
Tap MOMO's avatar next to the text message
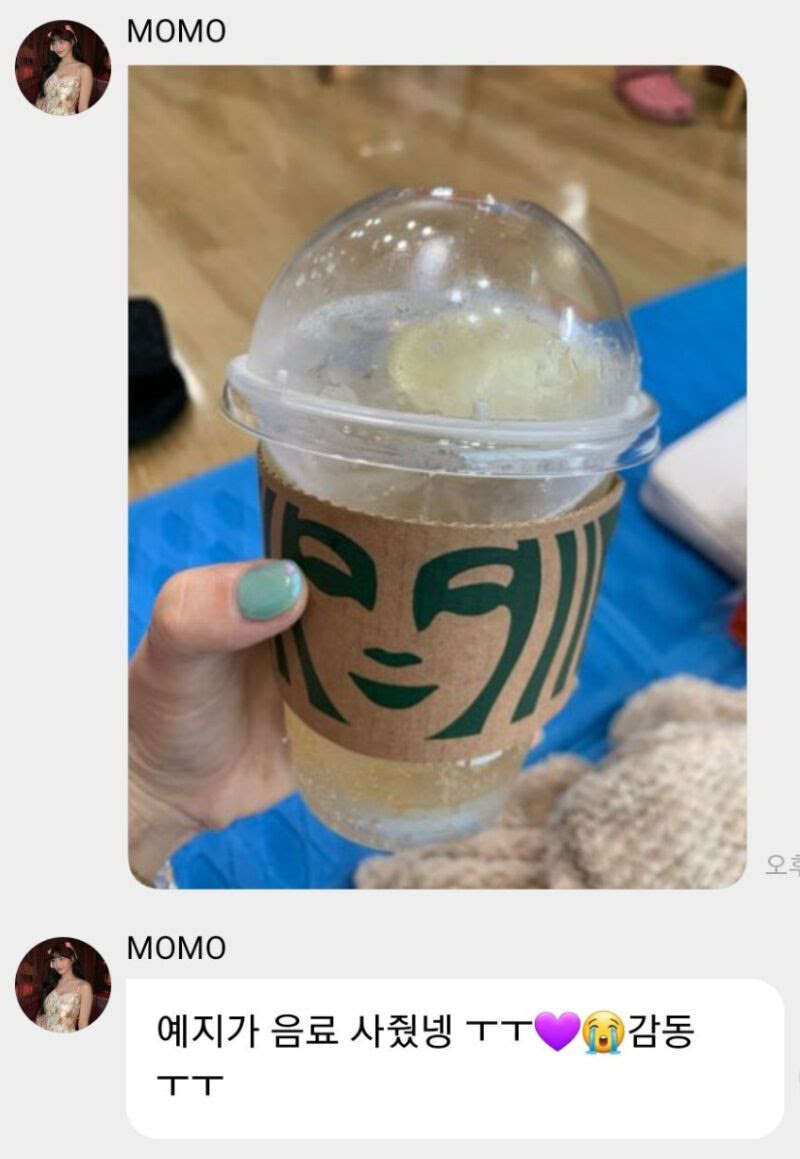[x=63, y=985]
